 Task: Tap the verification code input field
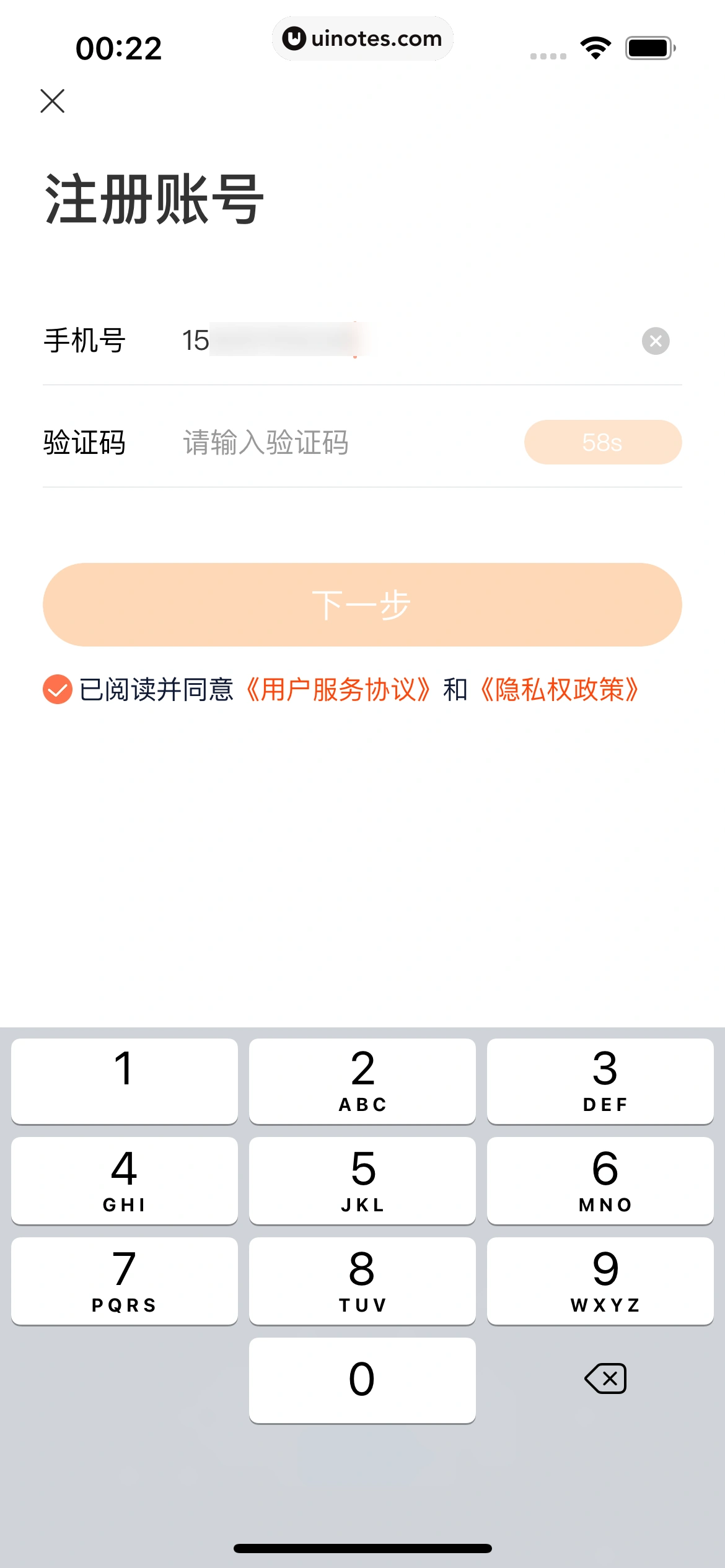tap(347, 443)
